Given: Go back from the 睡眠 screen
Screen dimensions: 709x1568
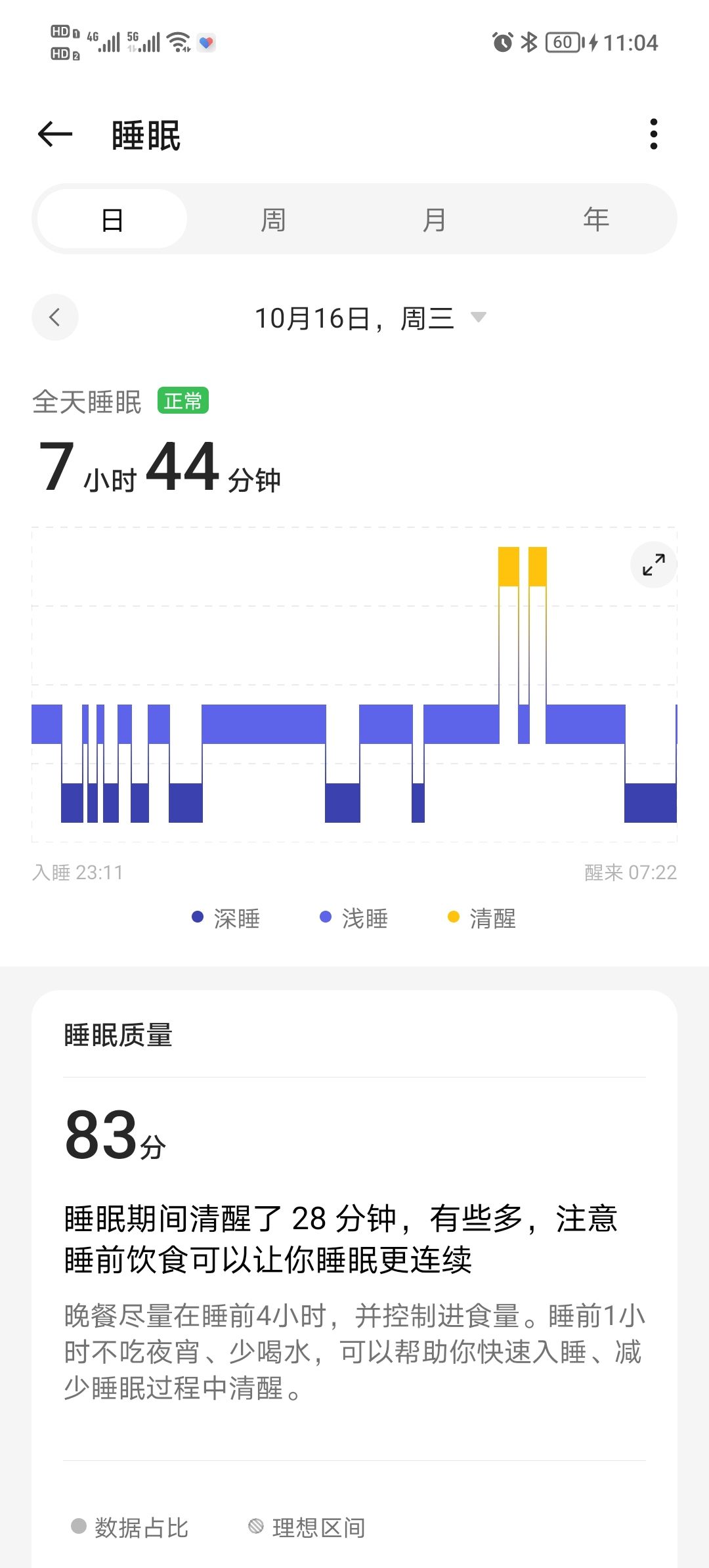Looking at the screenshot, I should point(55,135).
